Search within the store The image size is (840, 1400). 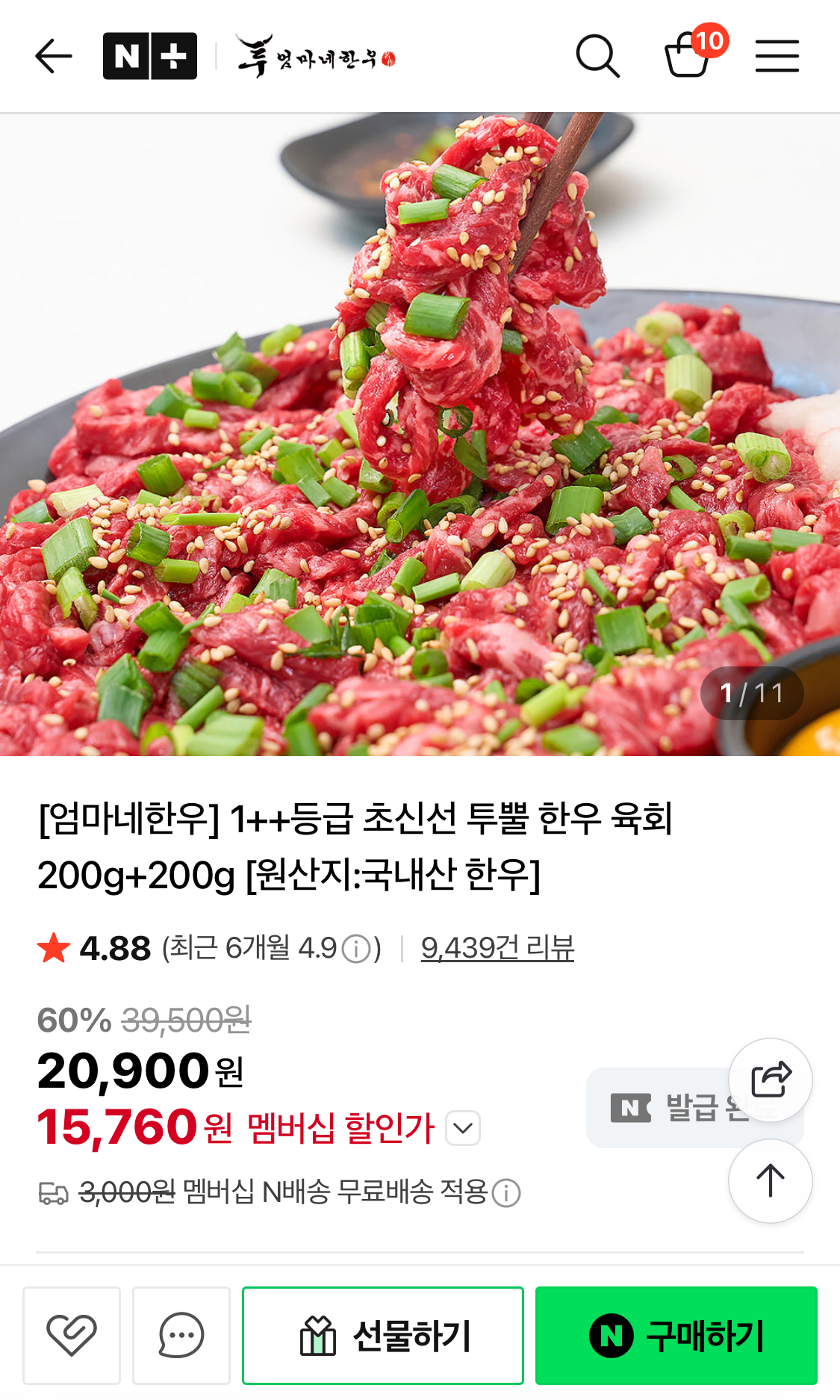[x=597, y=57]
